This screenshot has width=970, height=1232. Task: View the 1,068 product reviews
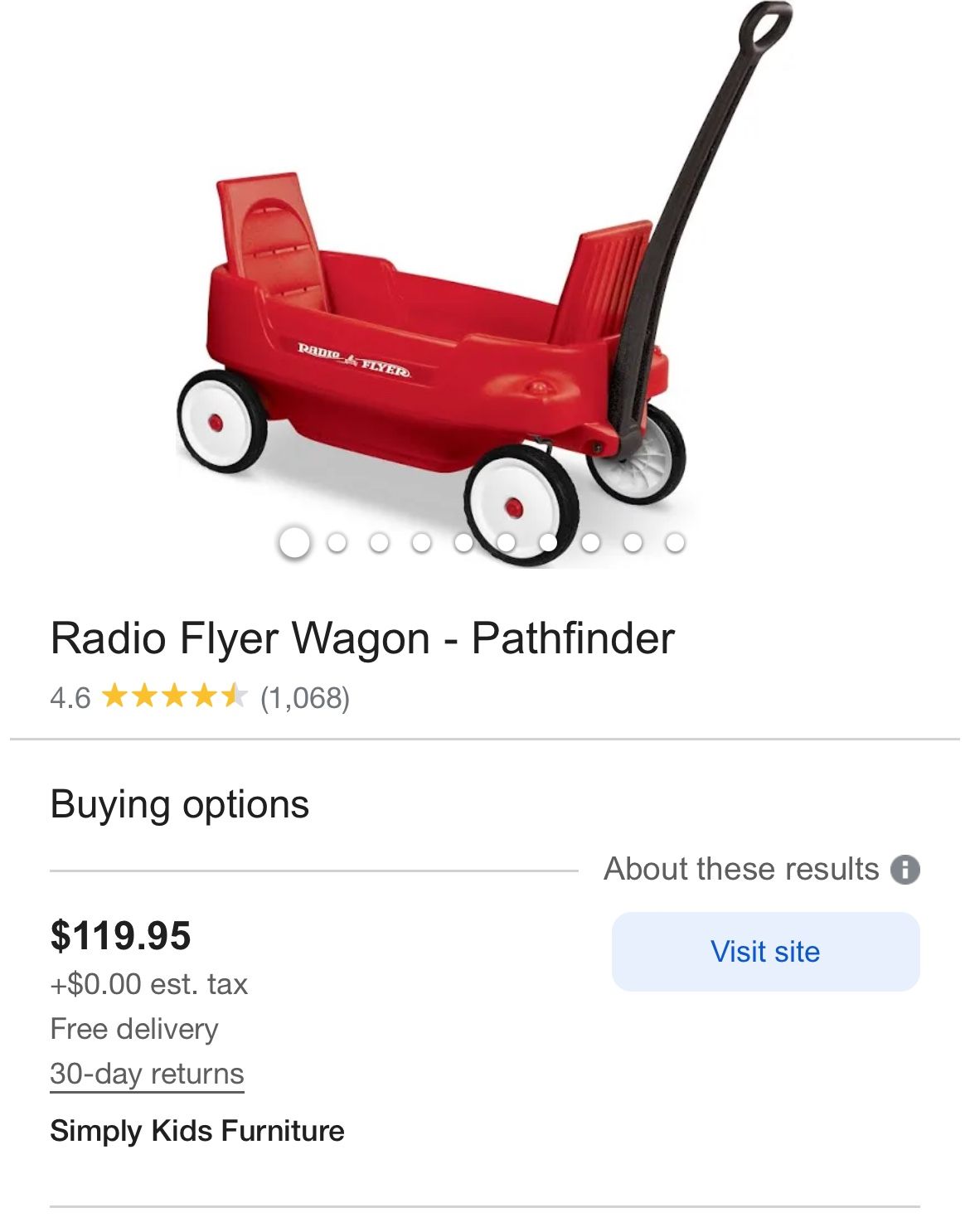click(304, 698)
